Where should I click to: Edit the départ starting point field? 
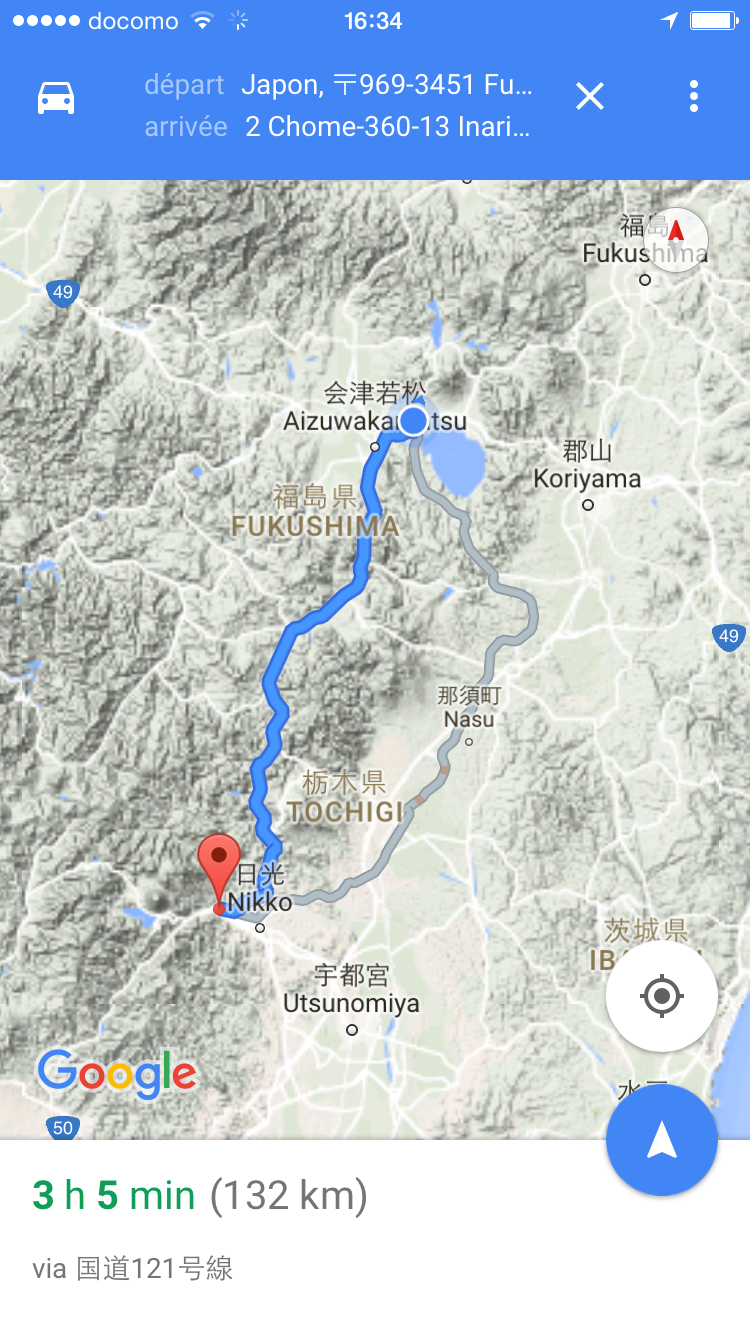(x=386, y=85)
